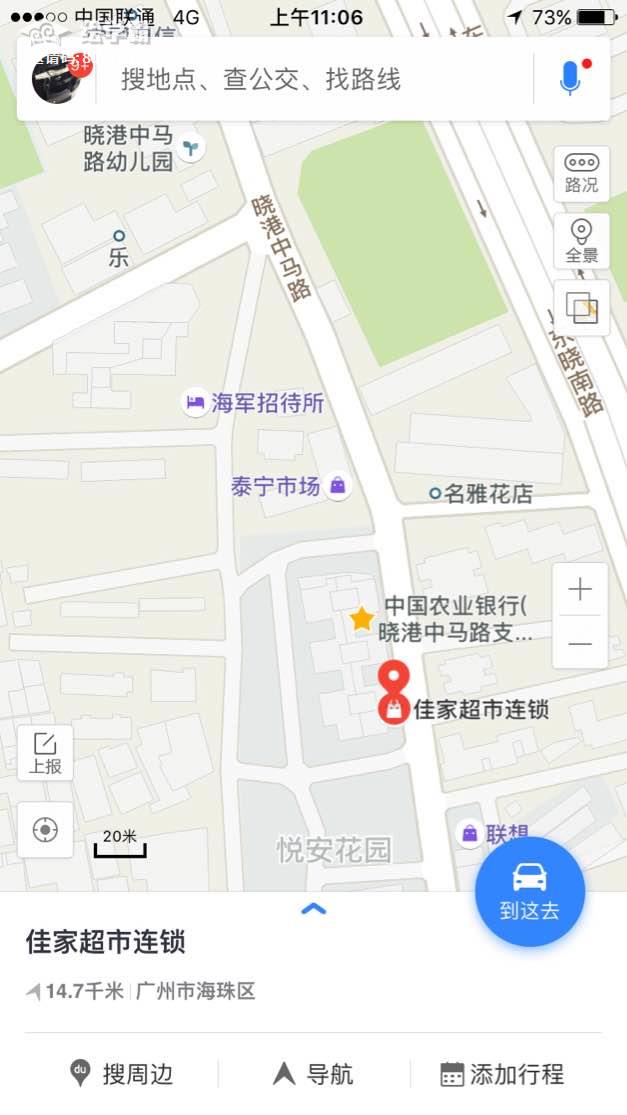Search nearby with 搜周边

(122, 1074)
